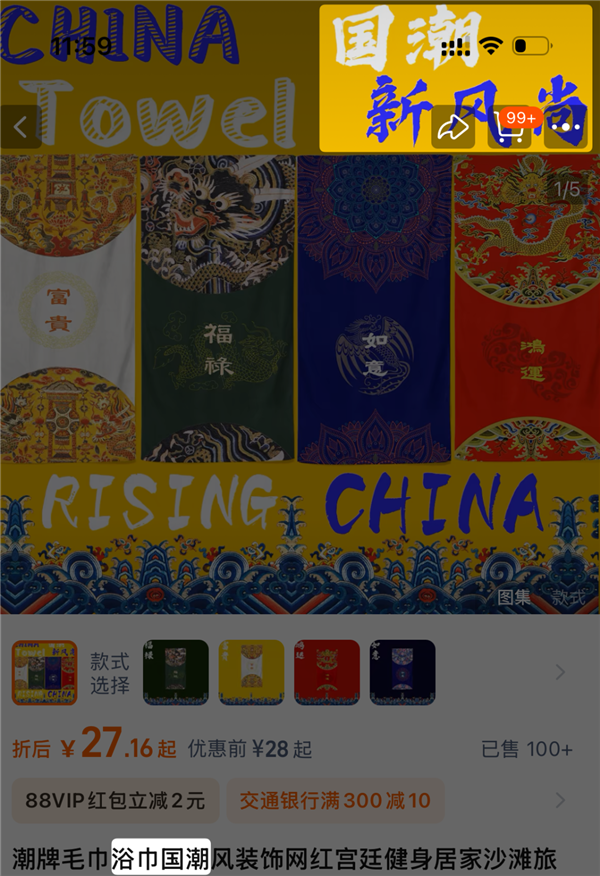
Task: Go back using the back arrow
Action: click(21, 127)
